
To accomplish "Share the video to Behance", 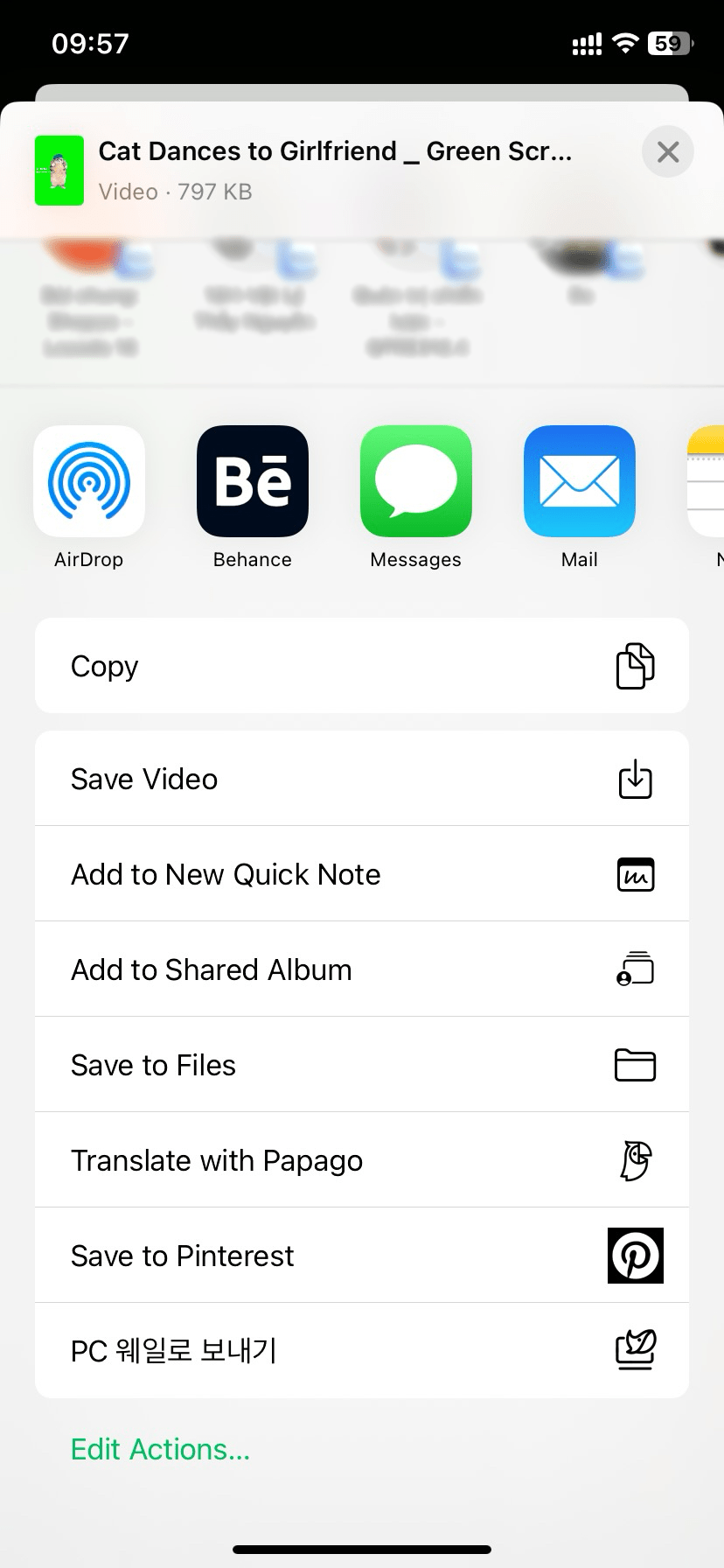I will click(x=253, y=481).
